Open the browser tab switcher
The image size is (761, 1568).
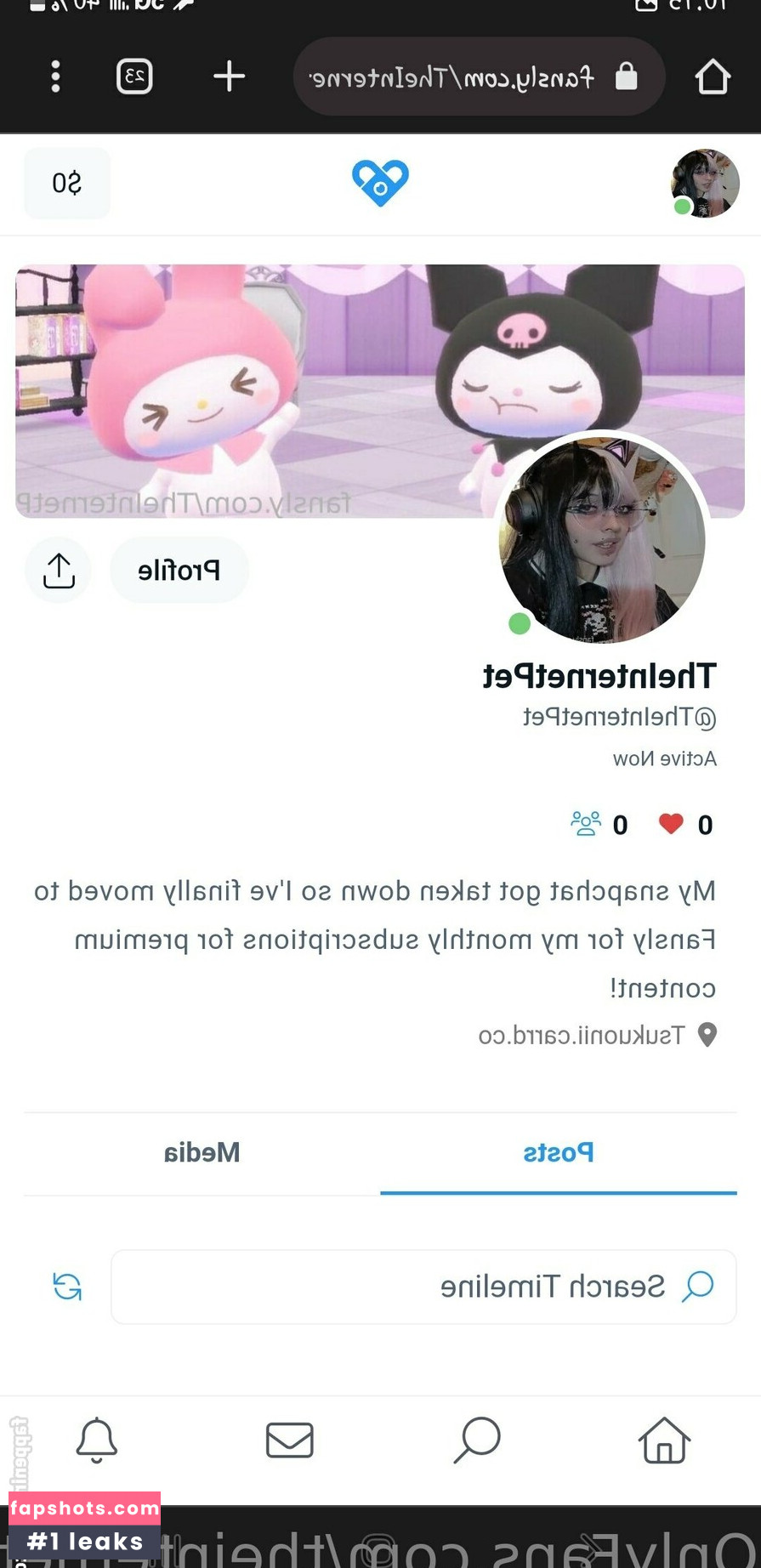tap(134, 77)
